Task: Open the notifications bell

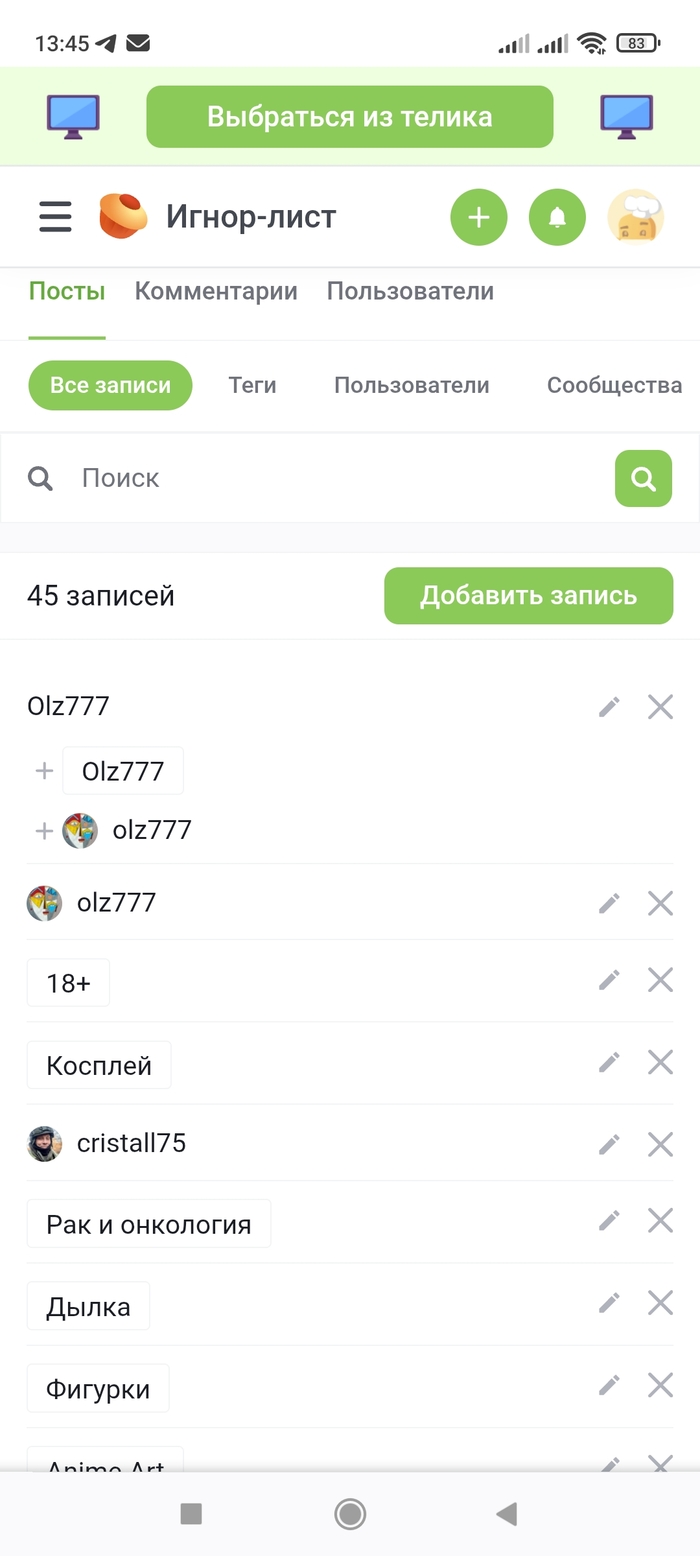Action: (x=557, y=217)
